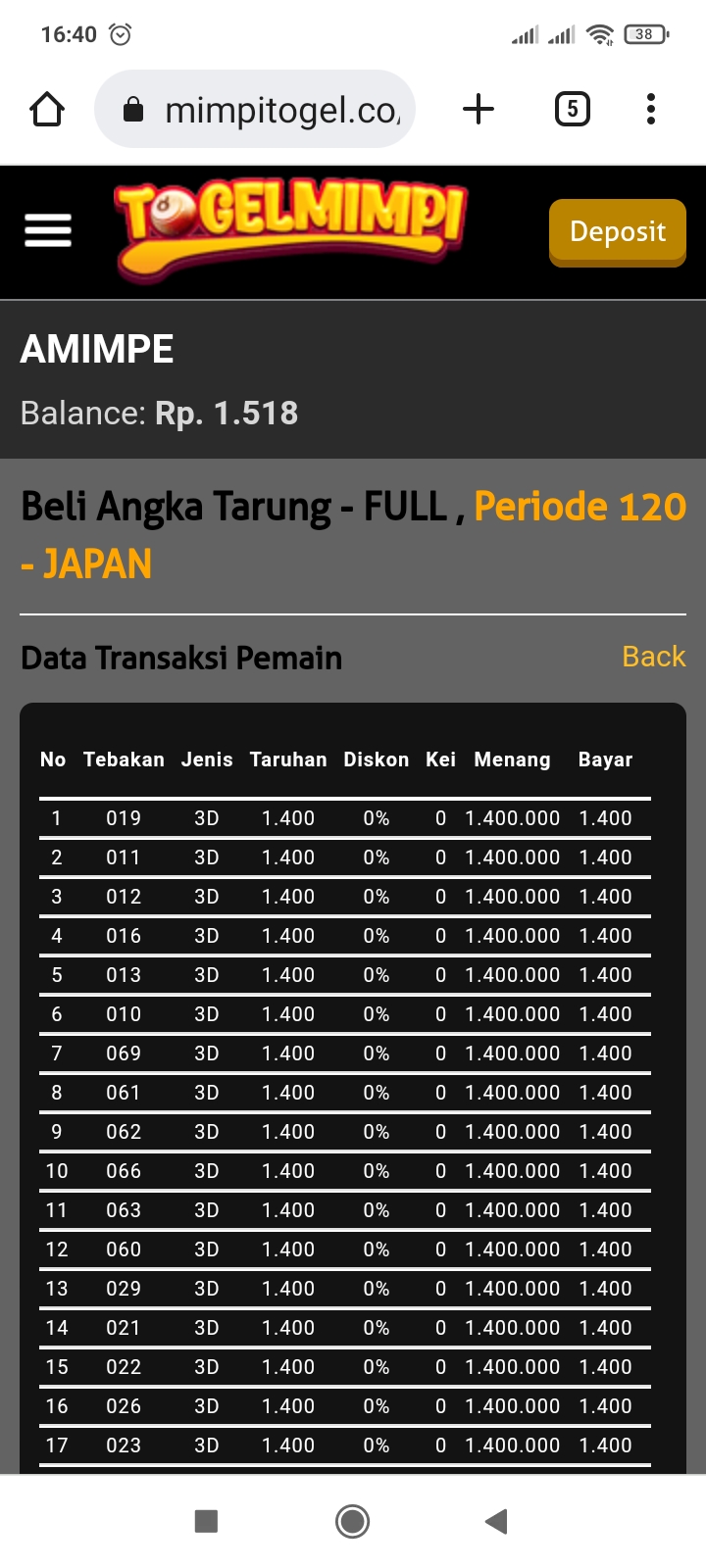Go to the browser home page
The width and height of the screenshot is (706, 1568).
47,110
